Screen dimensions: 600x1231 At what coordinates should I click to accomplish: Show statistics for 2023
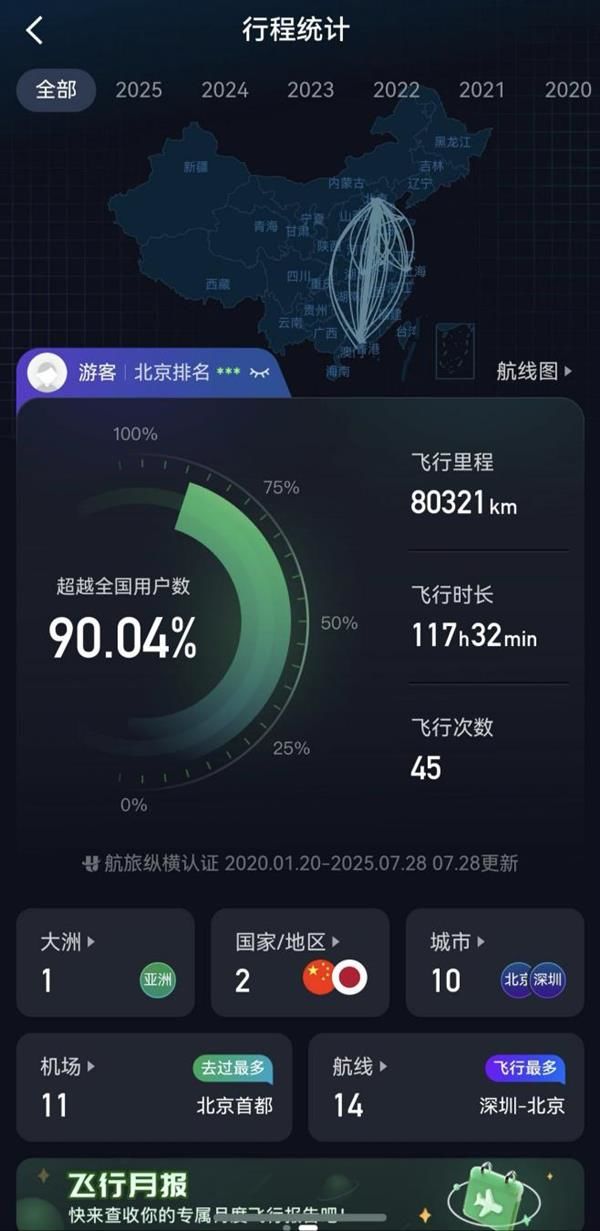[311, 90]
